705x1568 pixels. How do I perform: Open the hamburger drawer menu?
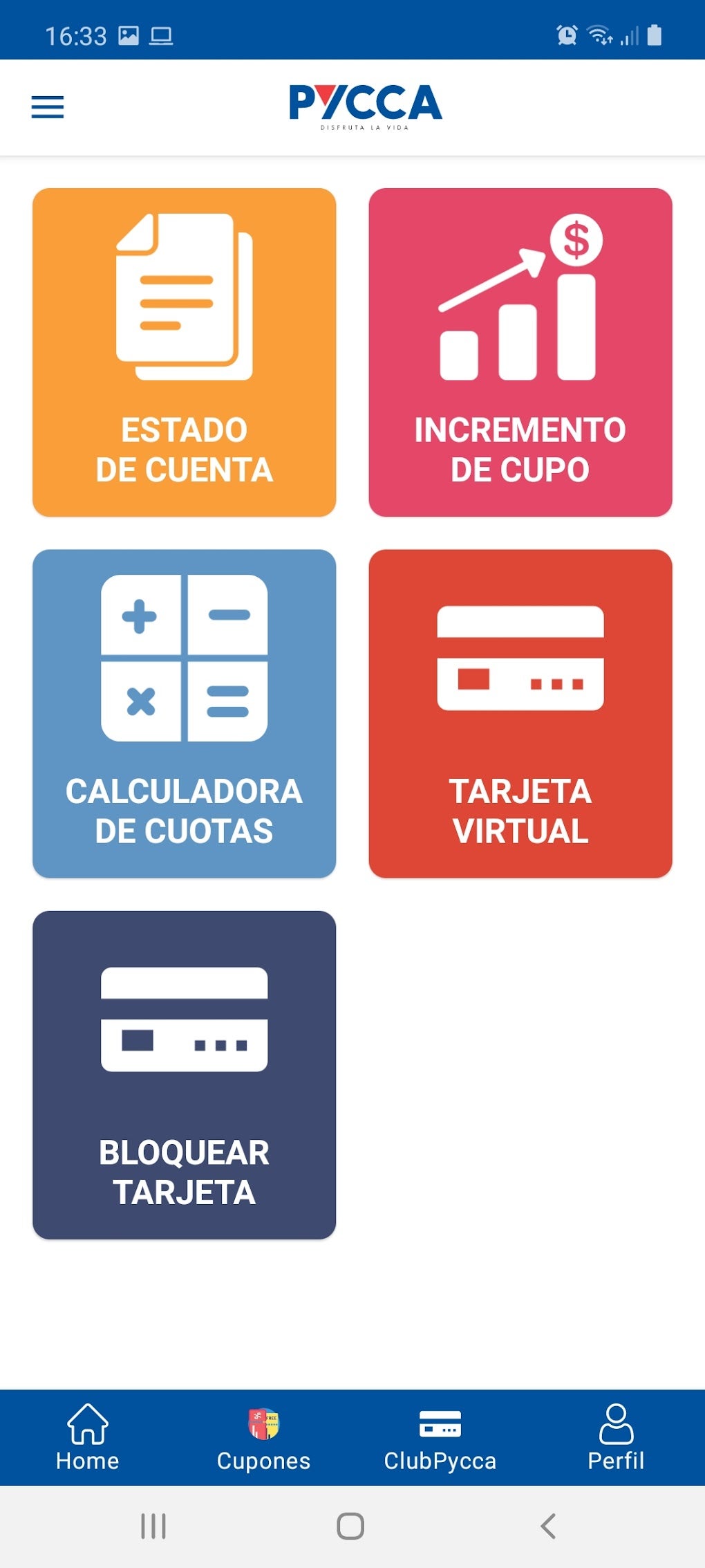tap(47, 107)
